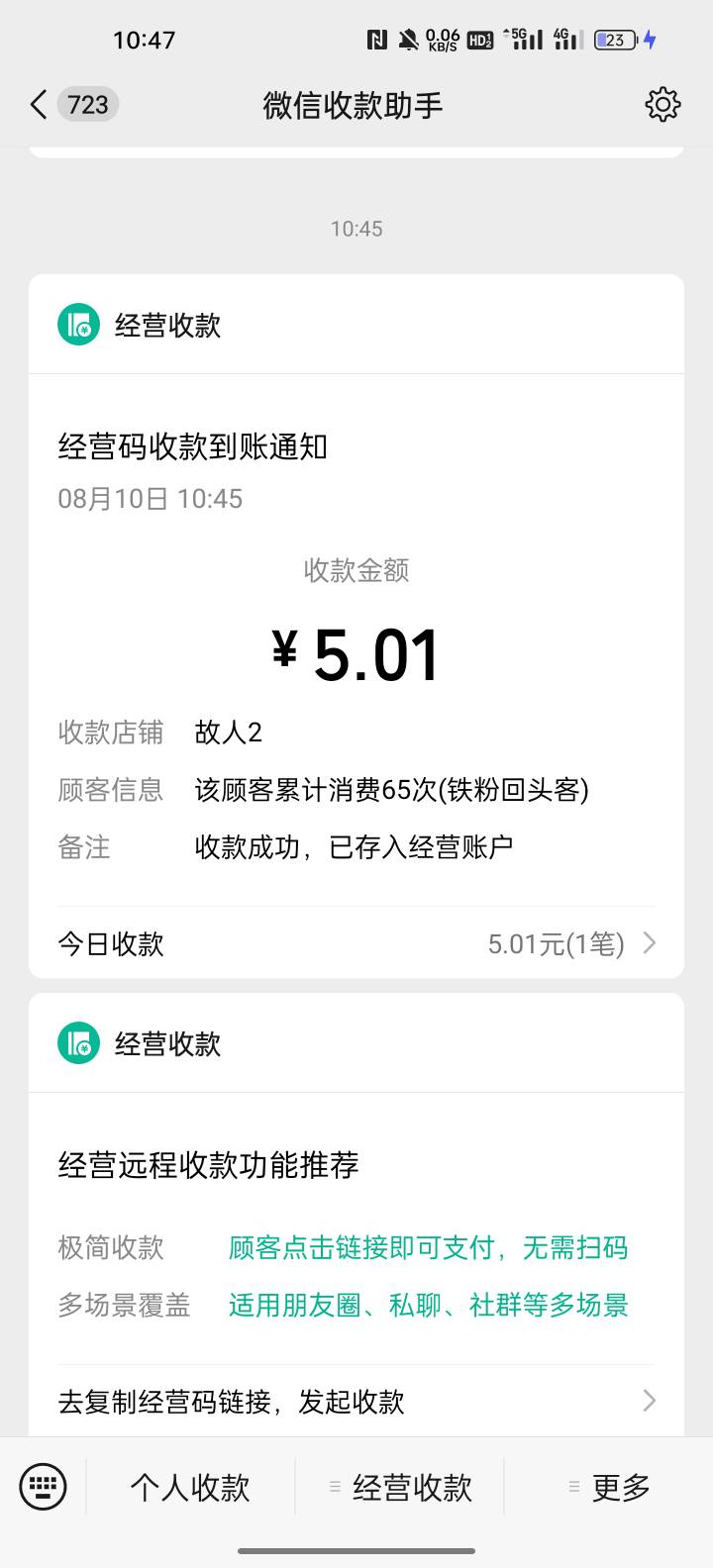
Task: Switch to keyboard input mode
Action: pyautogui.click(x=43, y=1486)
